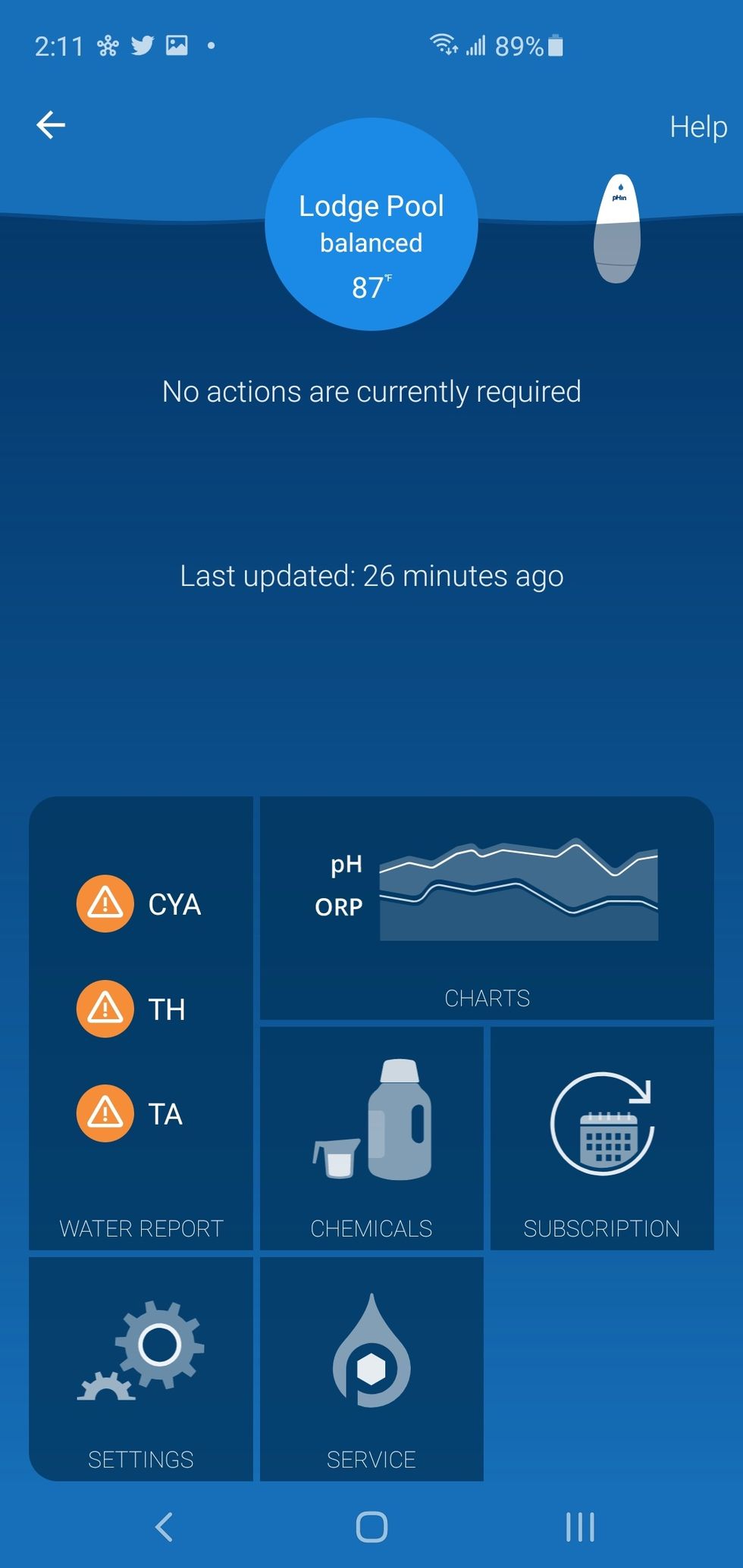Open the Water Report tile
743x1568 pixels.
coord(141,1228)
